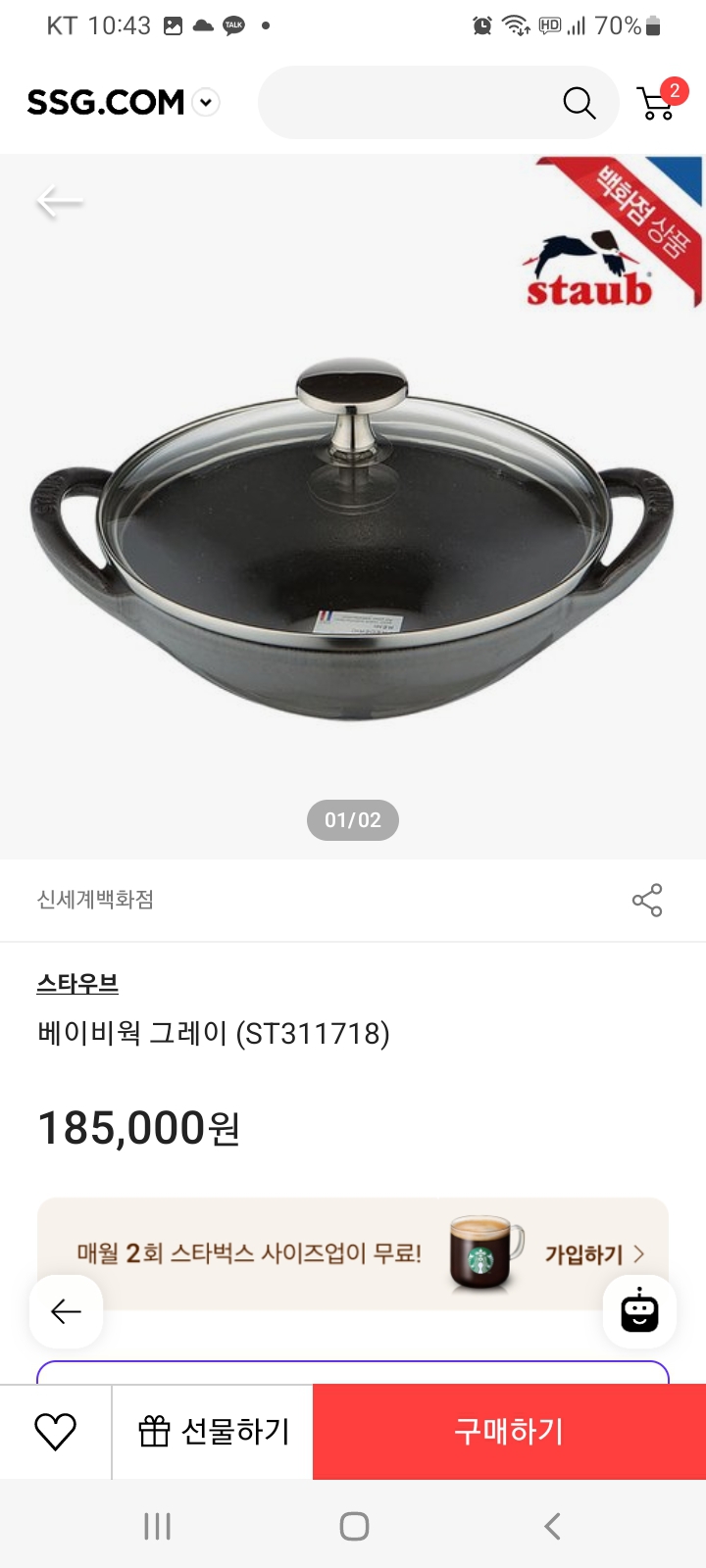Open the shopping cart icon
Screen dimensions: 706x1568
tap(655, 106)
